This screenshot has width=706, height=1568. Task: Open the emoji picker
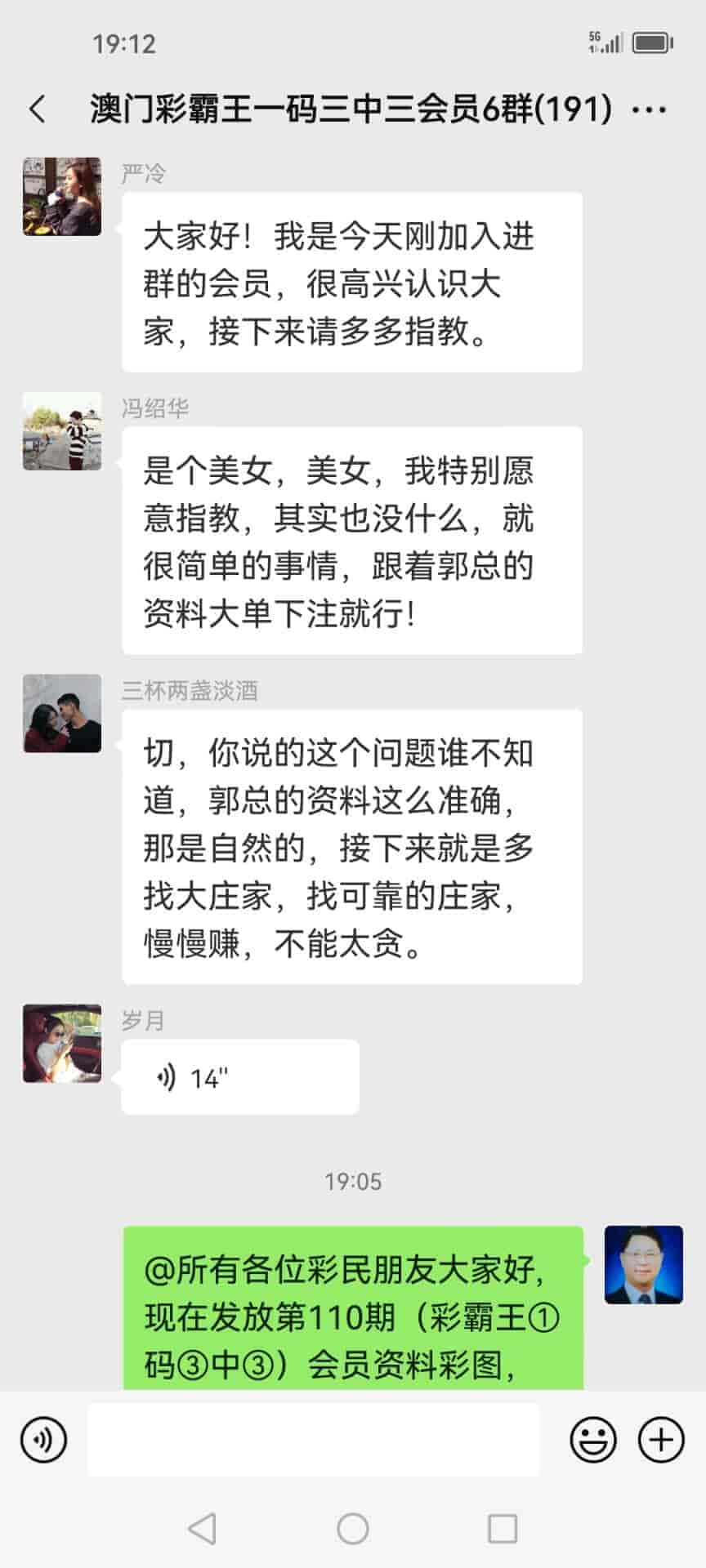click(x=592, y=1440)
